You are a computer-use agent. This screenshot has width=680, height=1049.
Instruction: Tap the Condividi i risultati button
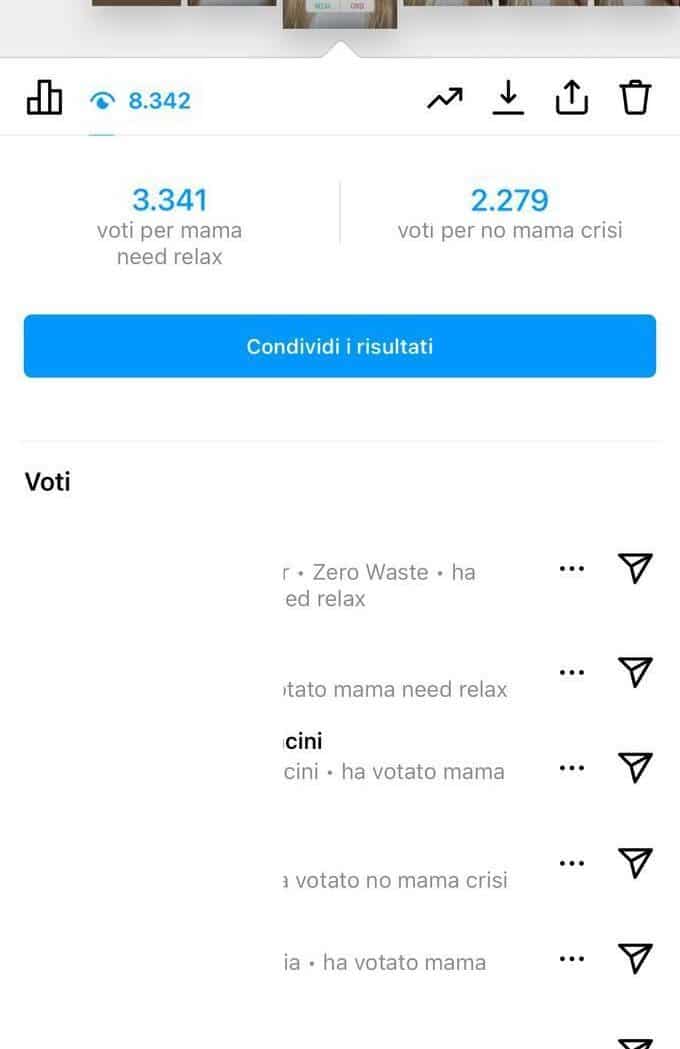[340, 346]
